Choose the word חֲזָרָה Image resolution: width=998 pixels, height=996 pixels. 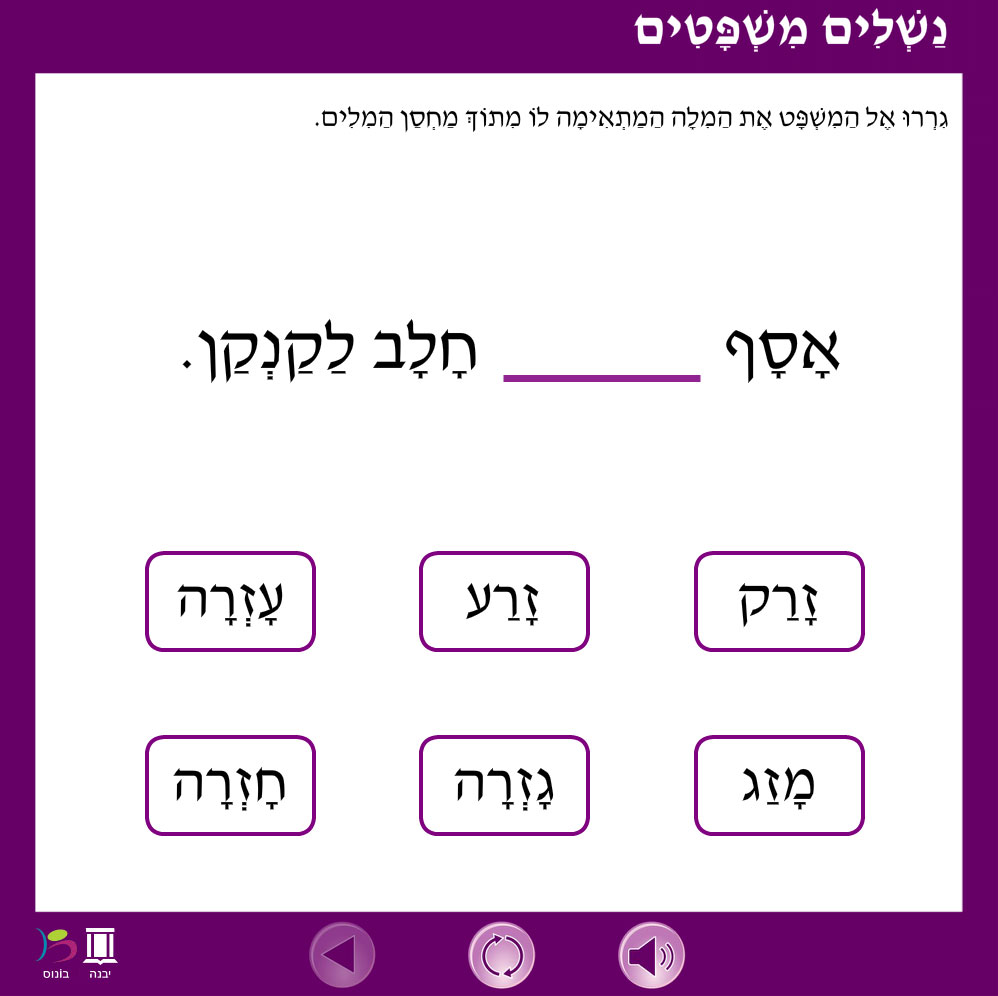(230, 785)
